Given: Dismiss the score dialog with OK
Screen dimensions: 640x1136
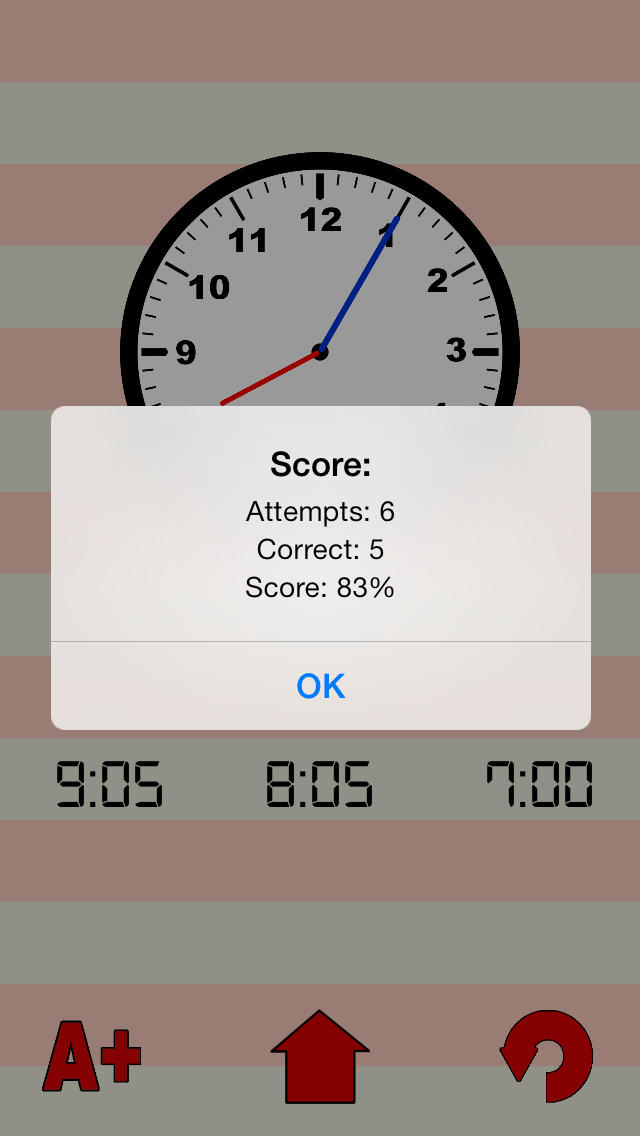Looking at the screenshot, I should click(x=320, y=685).
